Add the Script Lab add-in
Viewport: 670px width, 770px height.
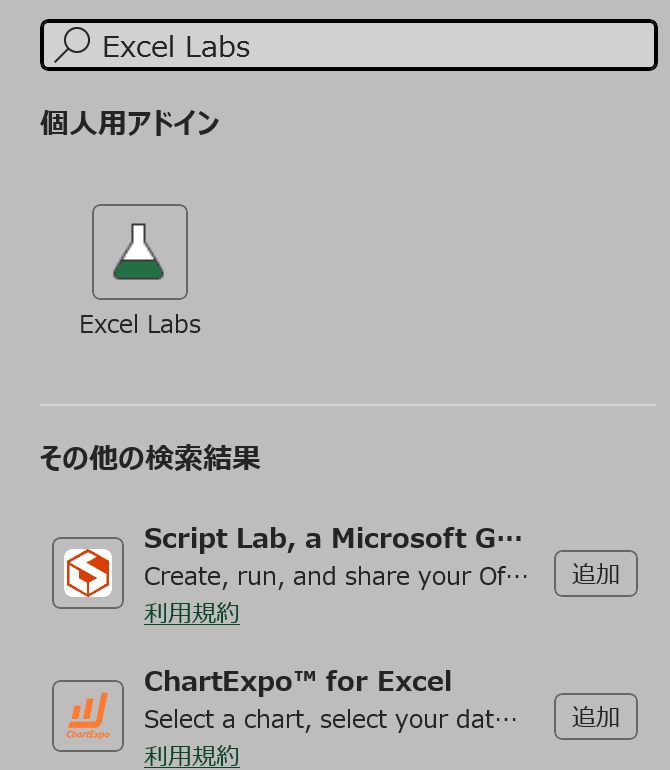pyautogui.click(x=595, y=574)
